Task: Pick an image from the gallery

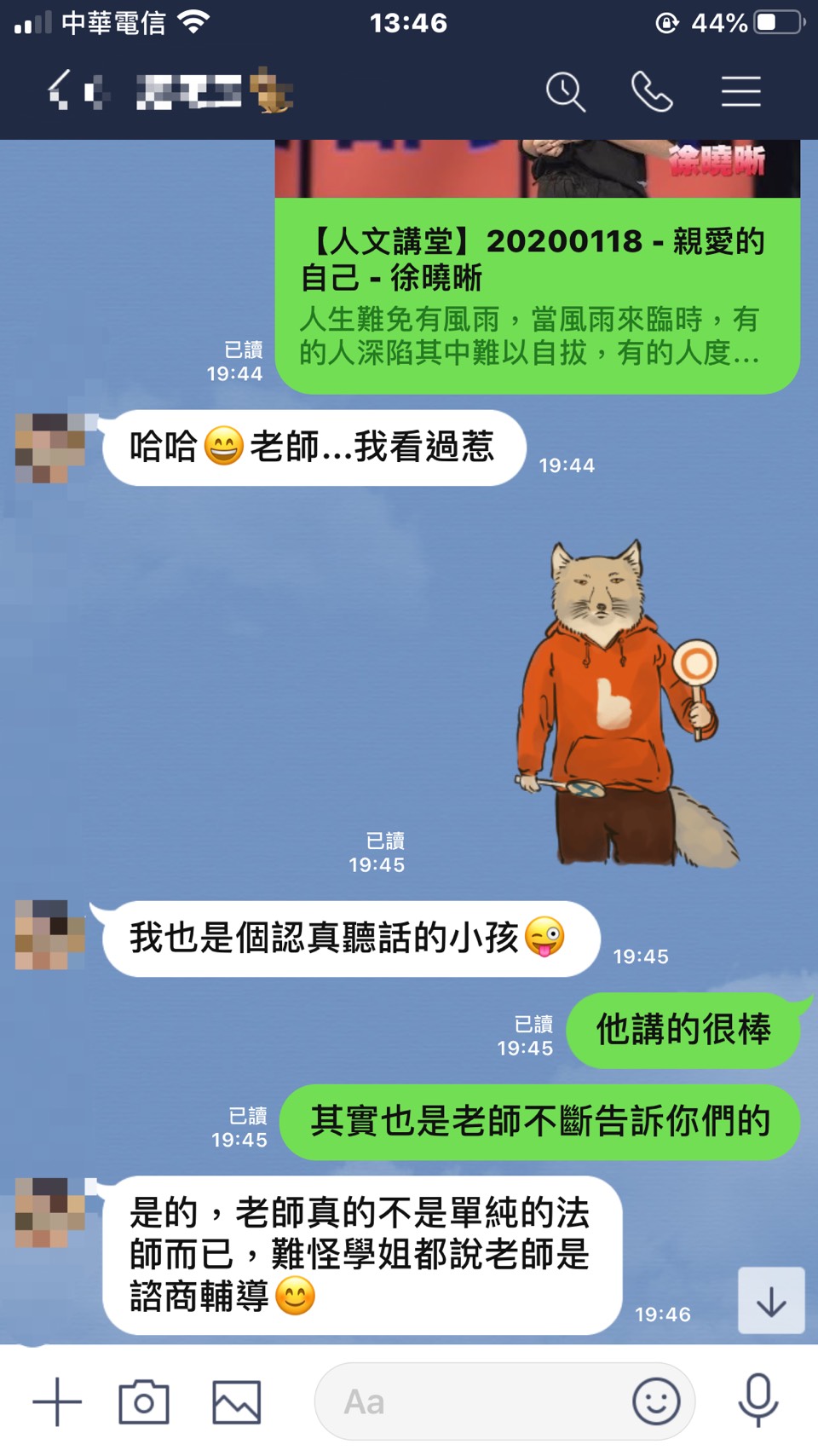Action: (x=236, y=1401)
